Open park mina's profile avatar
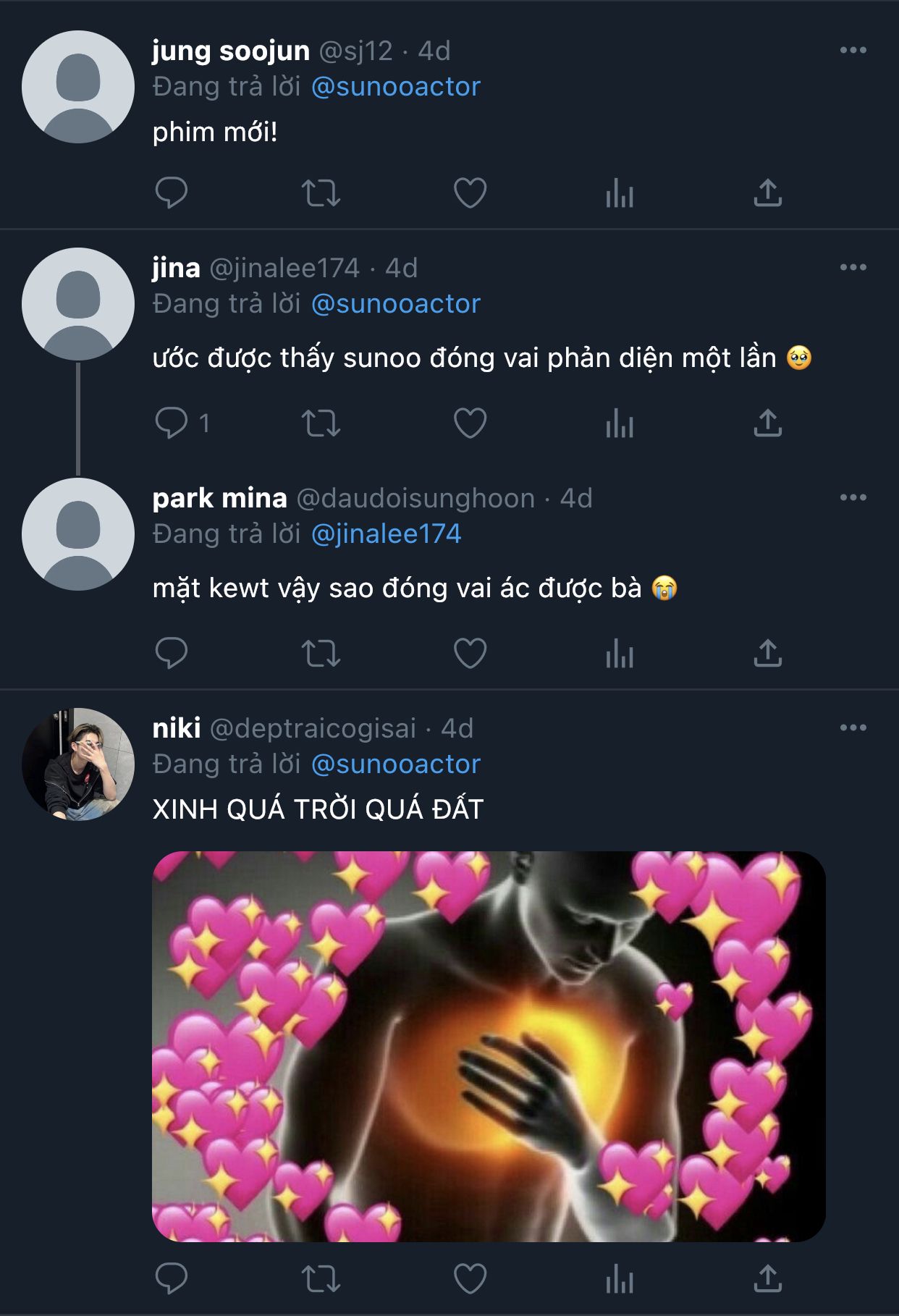 pyautogui.click(x=78, y=534)
